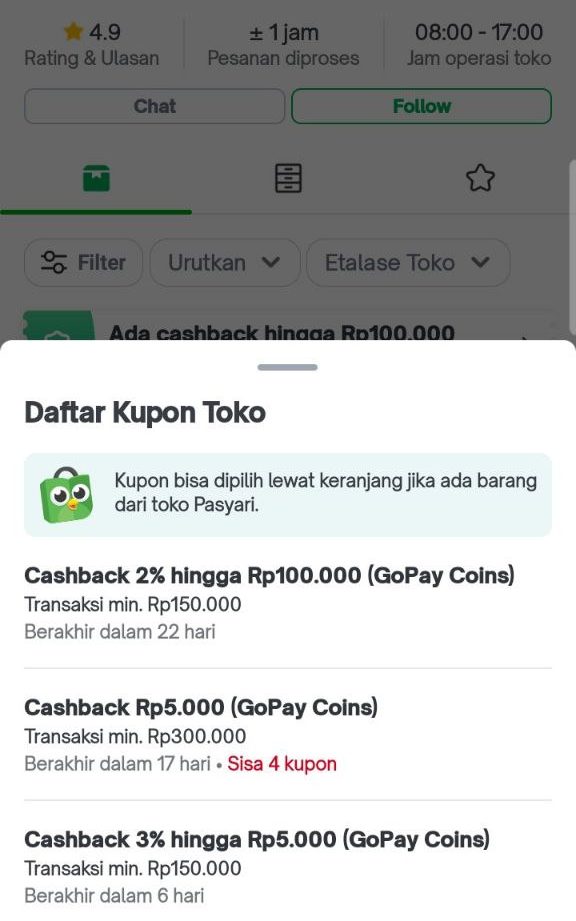Expand the Etalase Toko dropdown
576x921 pixels.
click(408, 263)
